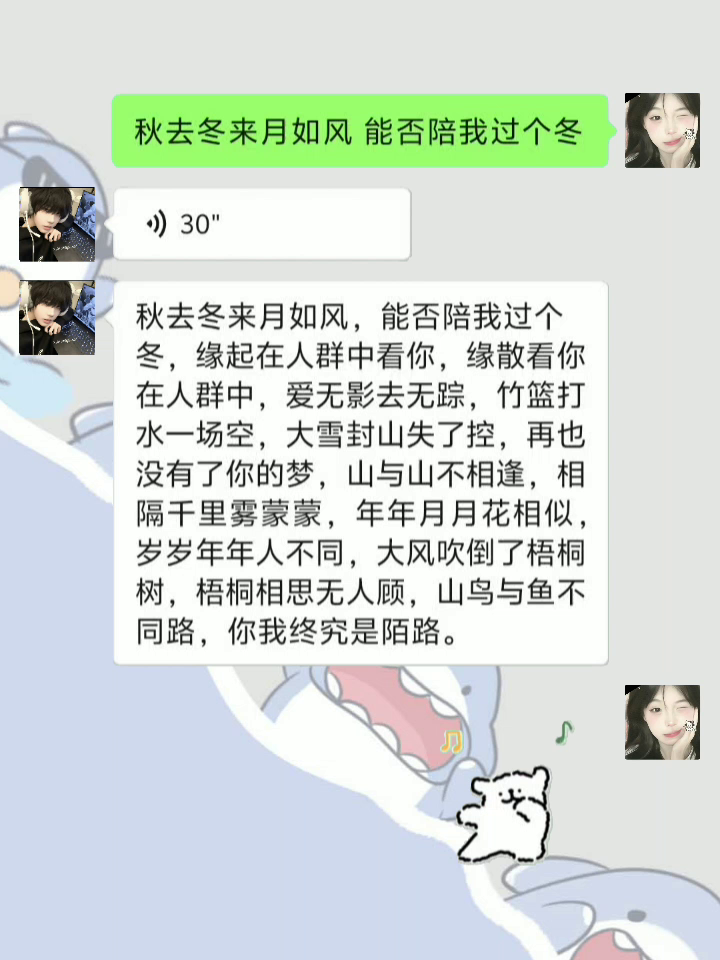Open the boy's avatar beside the voice message
The image size is (720, 960).
point(57,224)
